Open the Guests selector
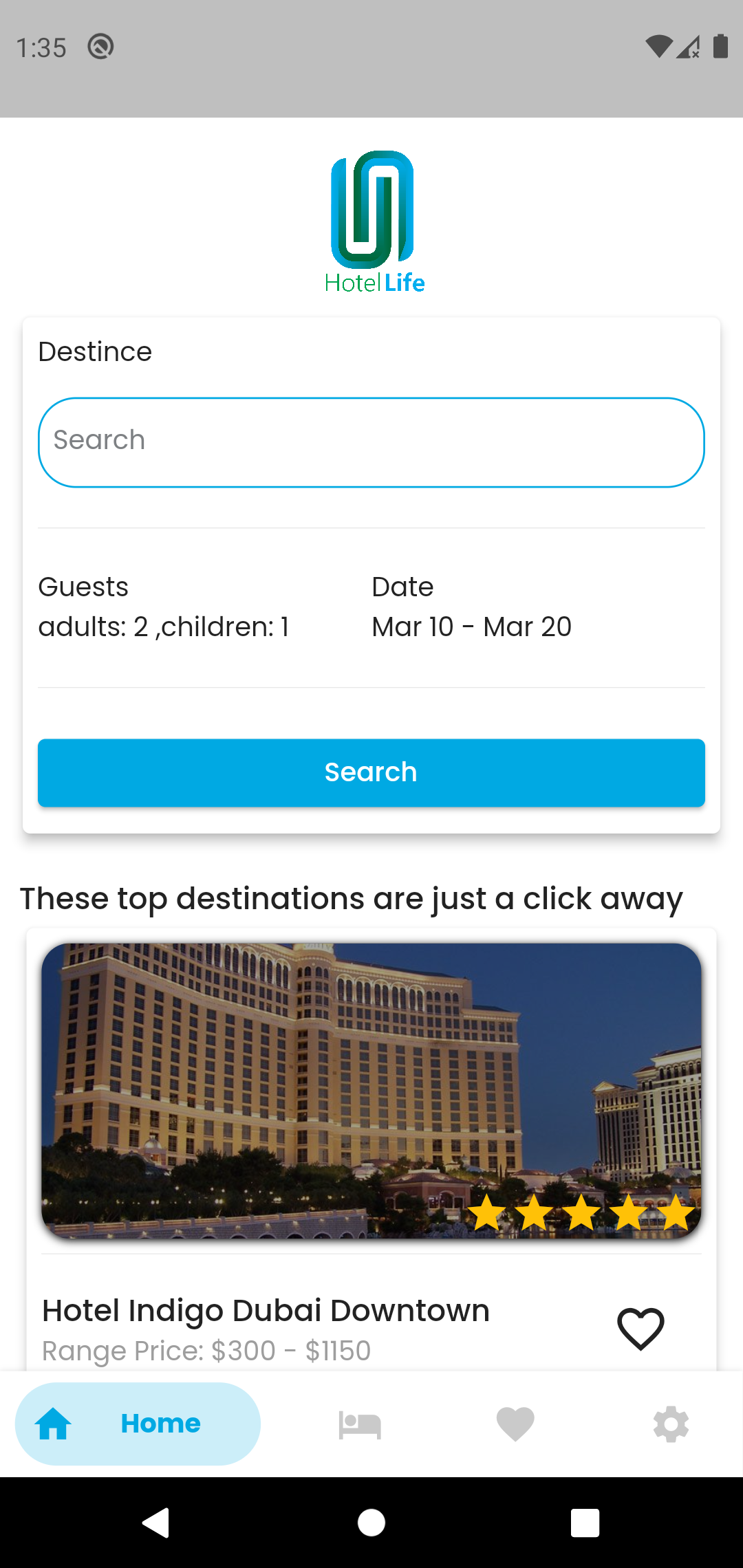 [164, 607]
